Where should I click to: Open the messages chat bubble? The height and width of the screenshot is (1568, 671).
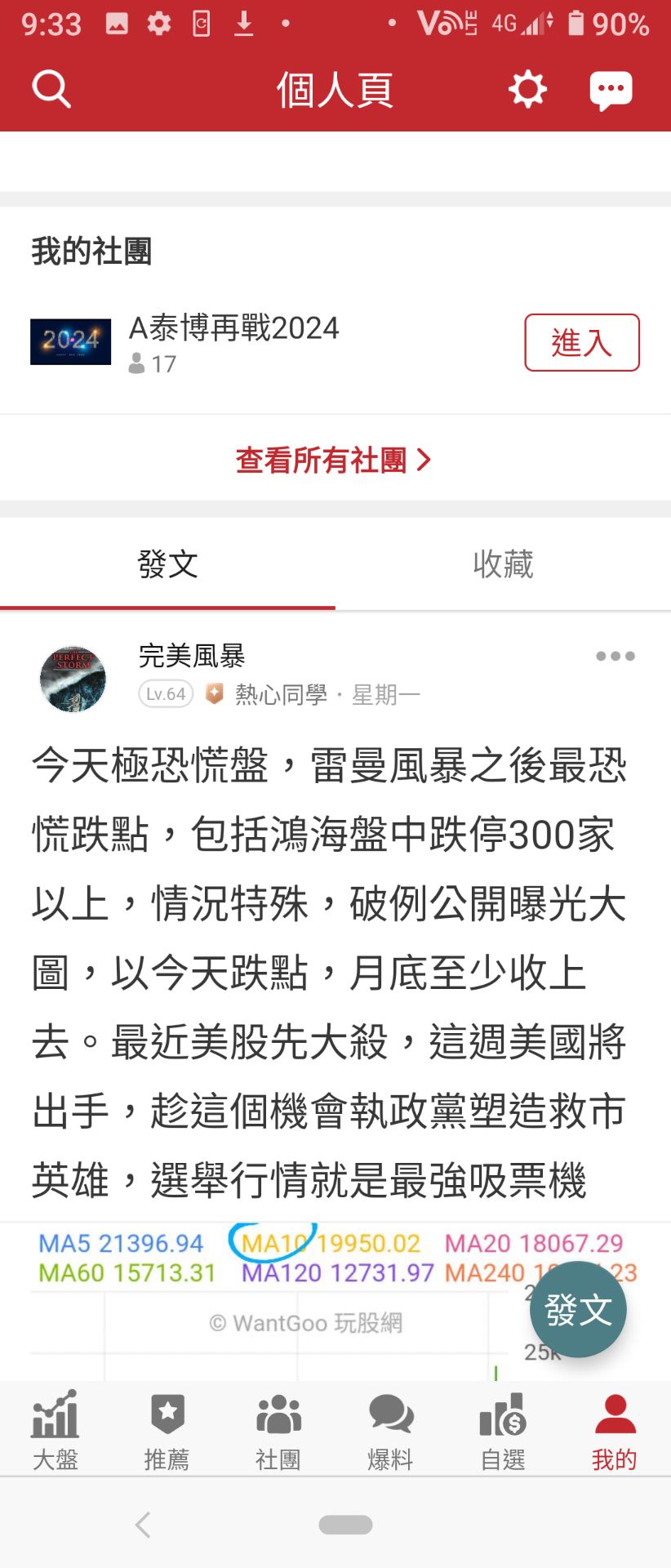pos(611,91)
